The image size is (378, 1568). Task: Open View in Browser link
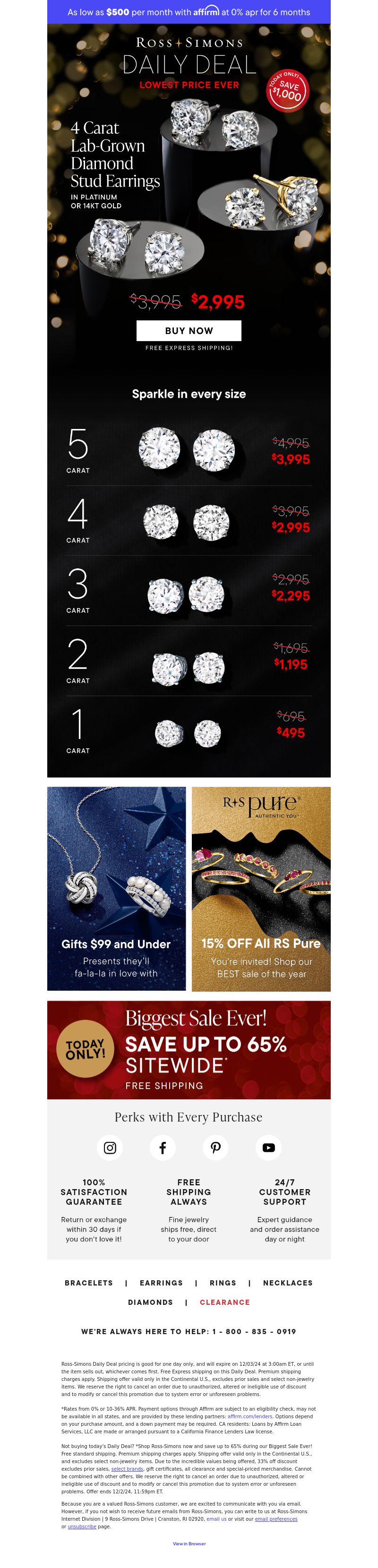click(189, 1543)
